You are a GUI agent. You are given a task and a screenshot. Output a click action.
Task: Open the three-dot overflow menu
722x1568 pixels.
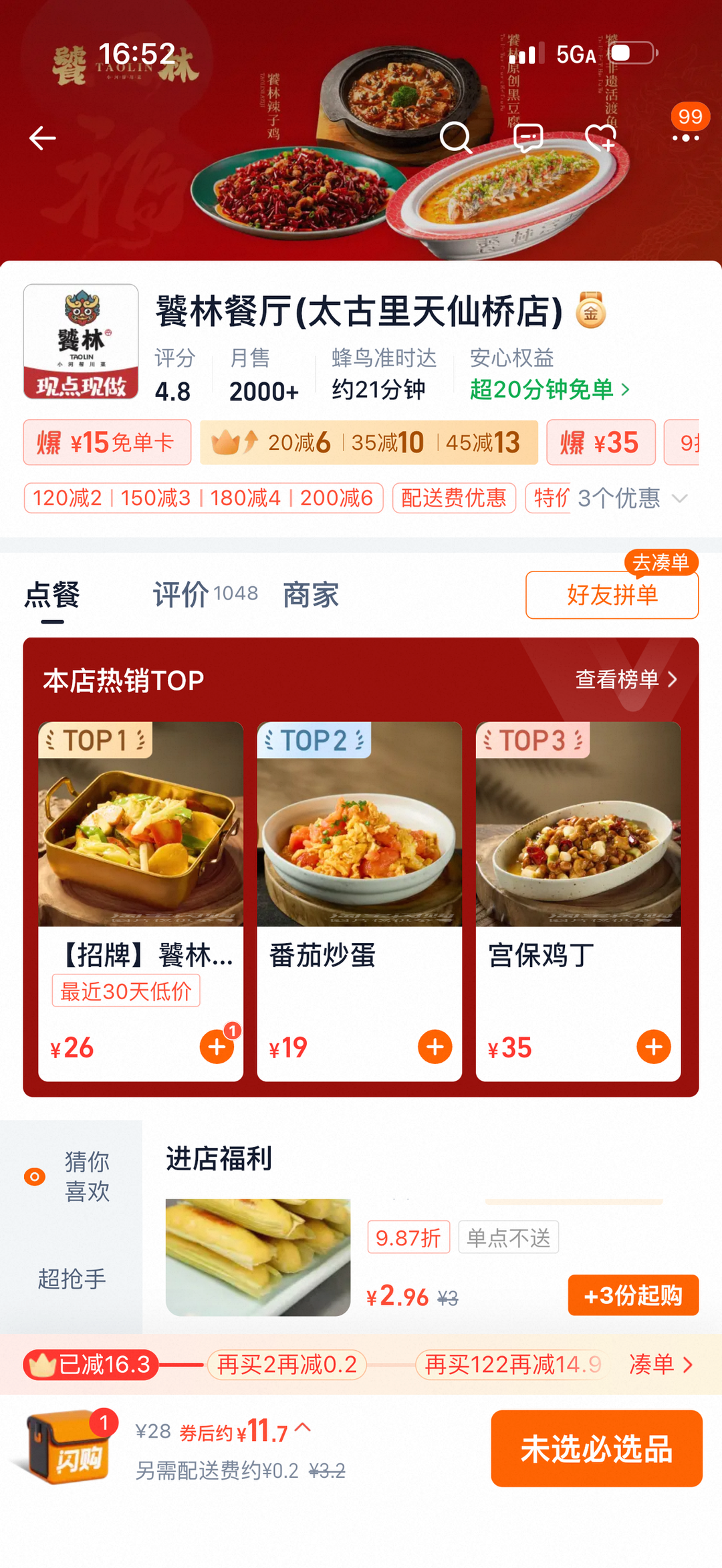(x=686, y=138)
